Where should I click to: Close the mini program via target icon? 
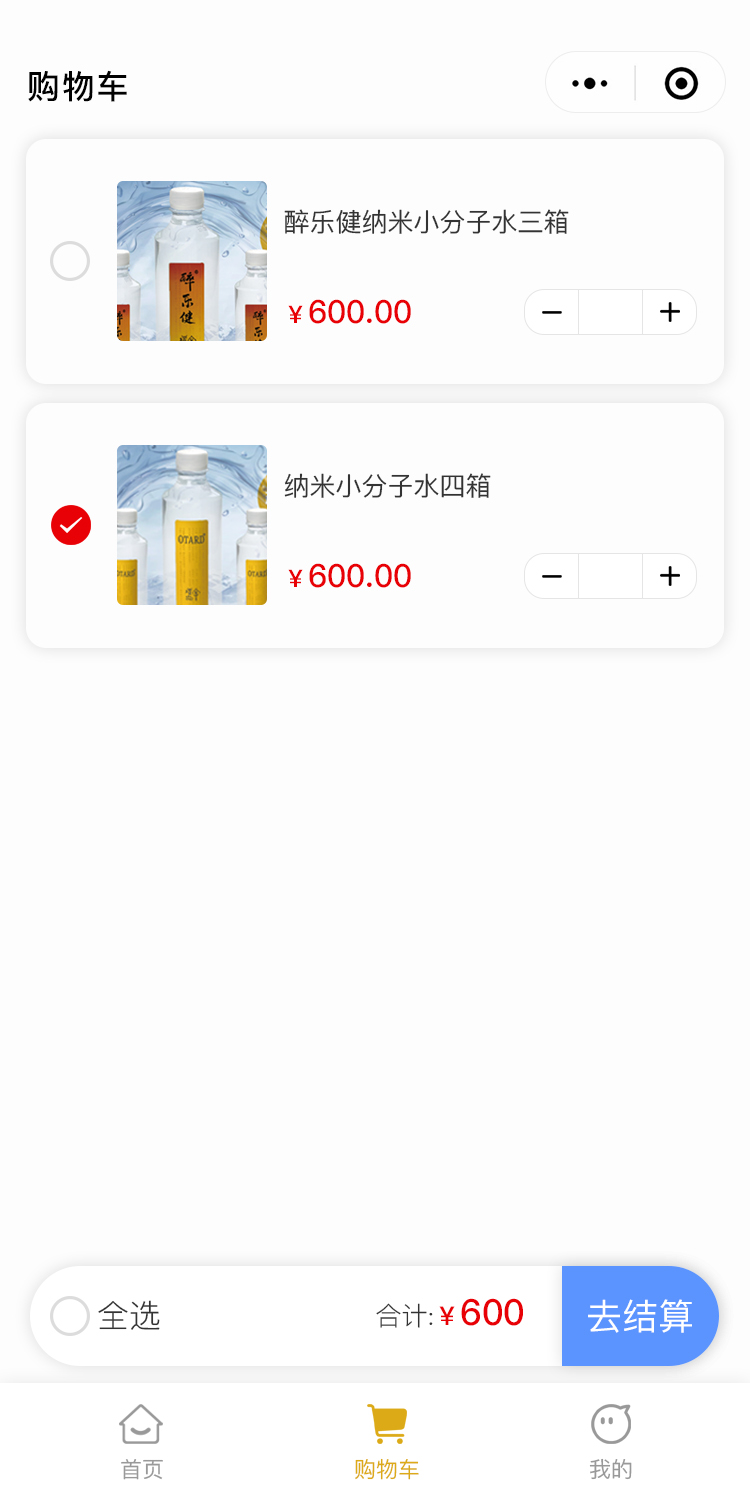click(681, 83)
